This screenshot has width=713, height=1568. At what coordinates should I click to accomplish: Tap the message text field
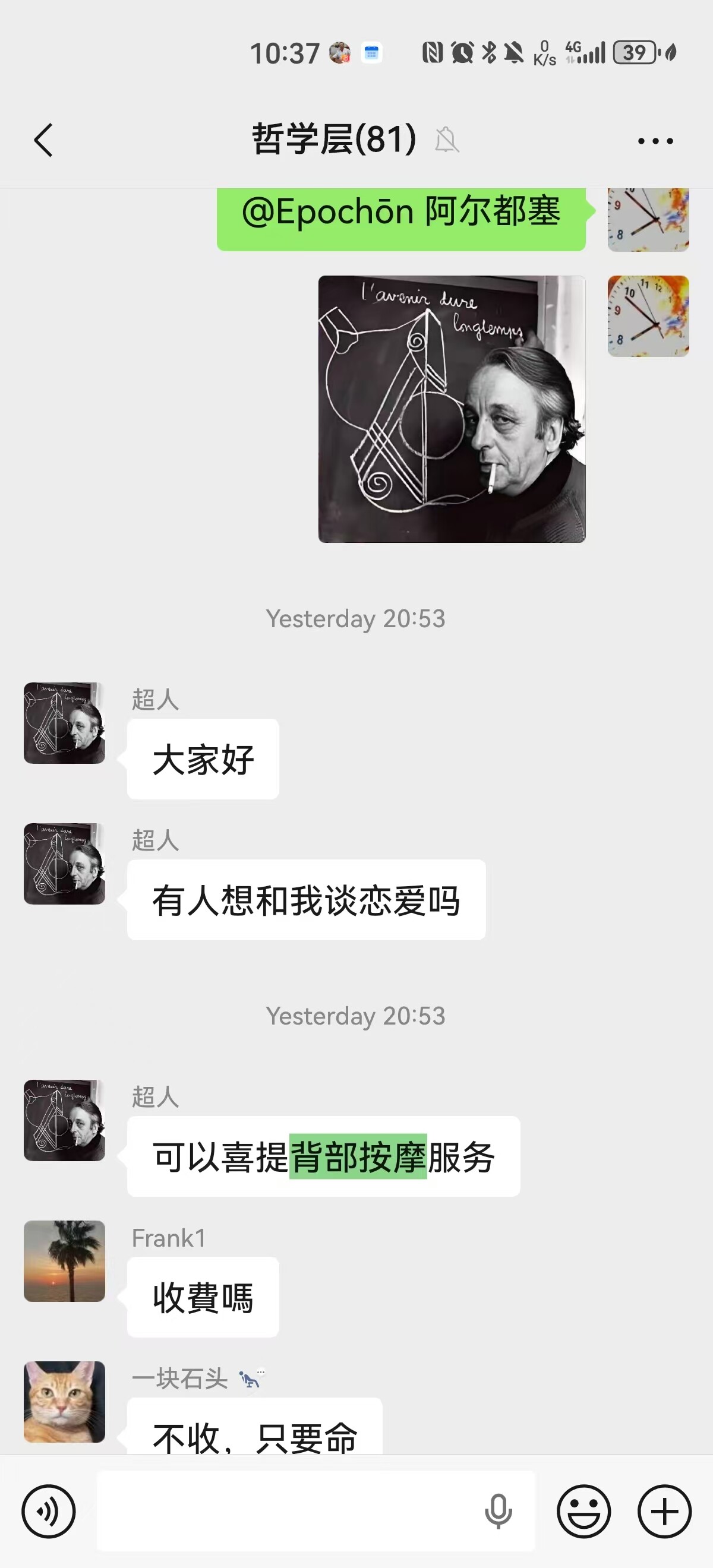coord(286,1512)
